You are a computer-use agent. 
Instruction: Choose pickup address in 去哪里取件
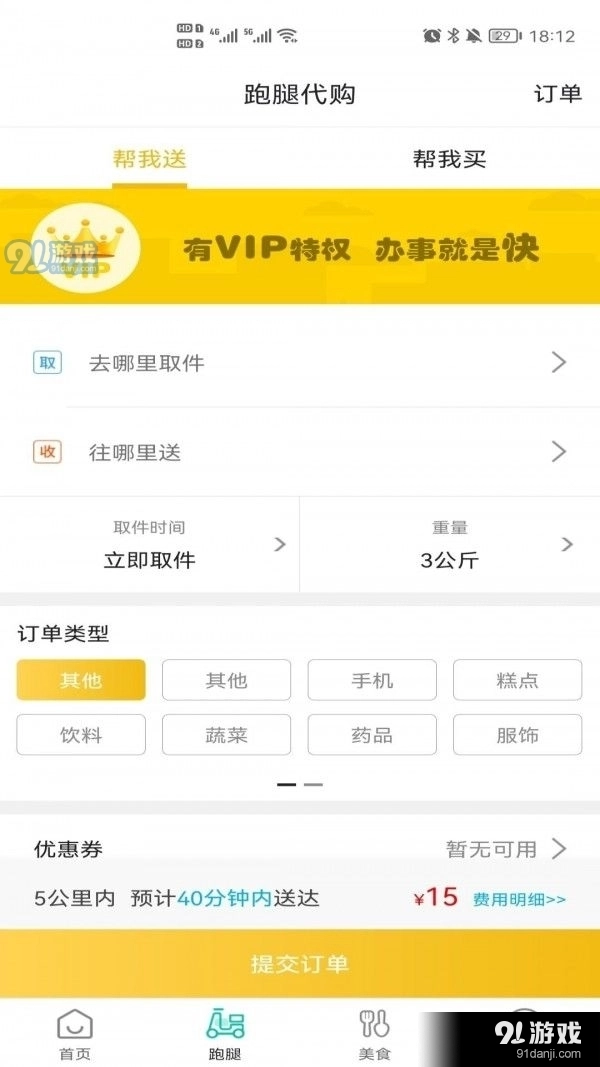click(300, 363)
